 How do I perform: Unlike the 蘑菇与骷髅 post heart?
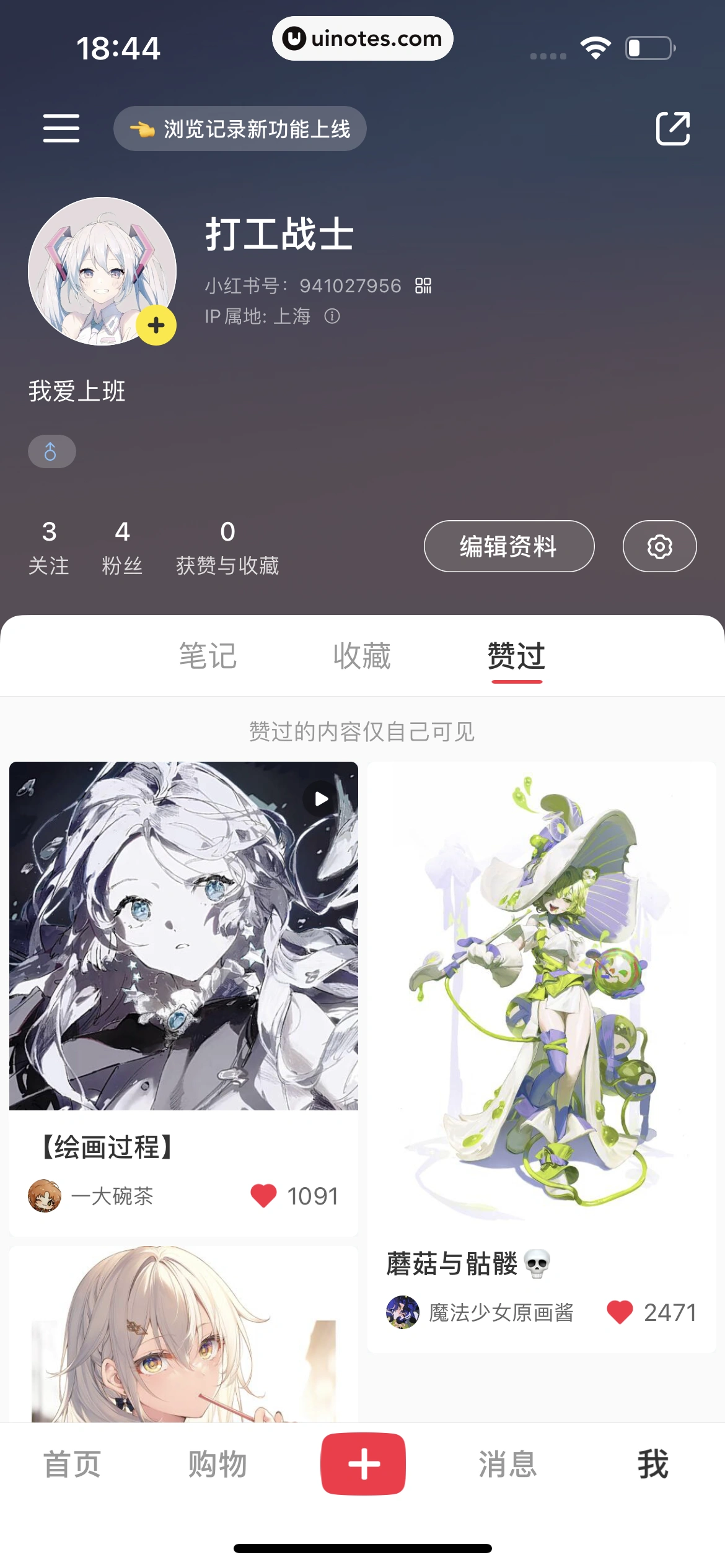pyautogui.click(x=620, y=1312)
